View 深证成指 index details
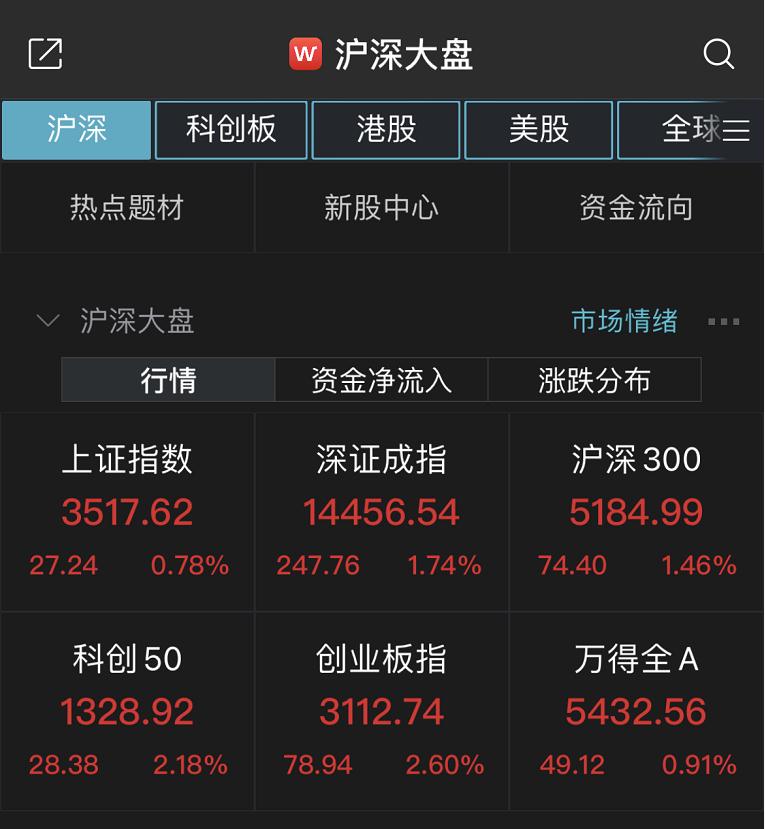Screen dimensions: 765x829 (x=381, y=511)
